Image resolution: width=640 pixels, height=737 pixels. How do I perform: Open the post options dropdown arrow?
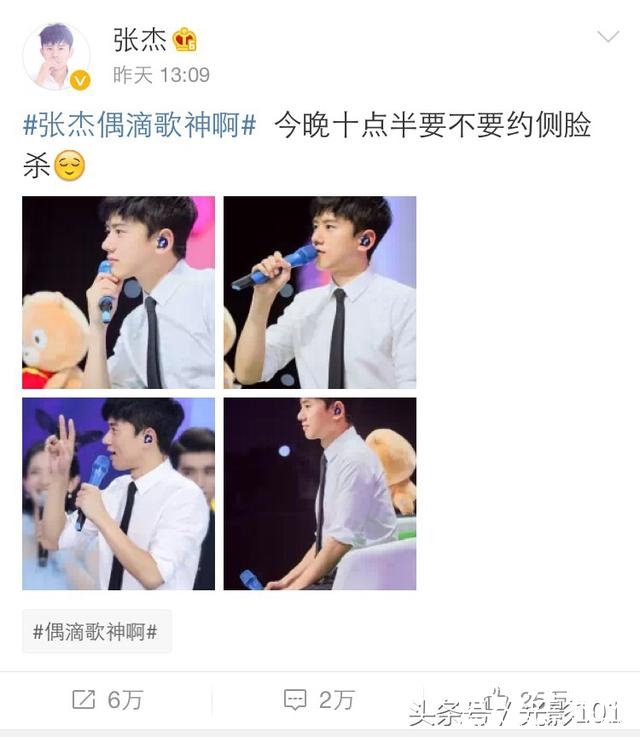tap(607, 38)
